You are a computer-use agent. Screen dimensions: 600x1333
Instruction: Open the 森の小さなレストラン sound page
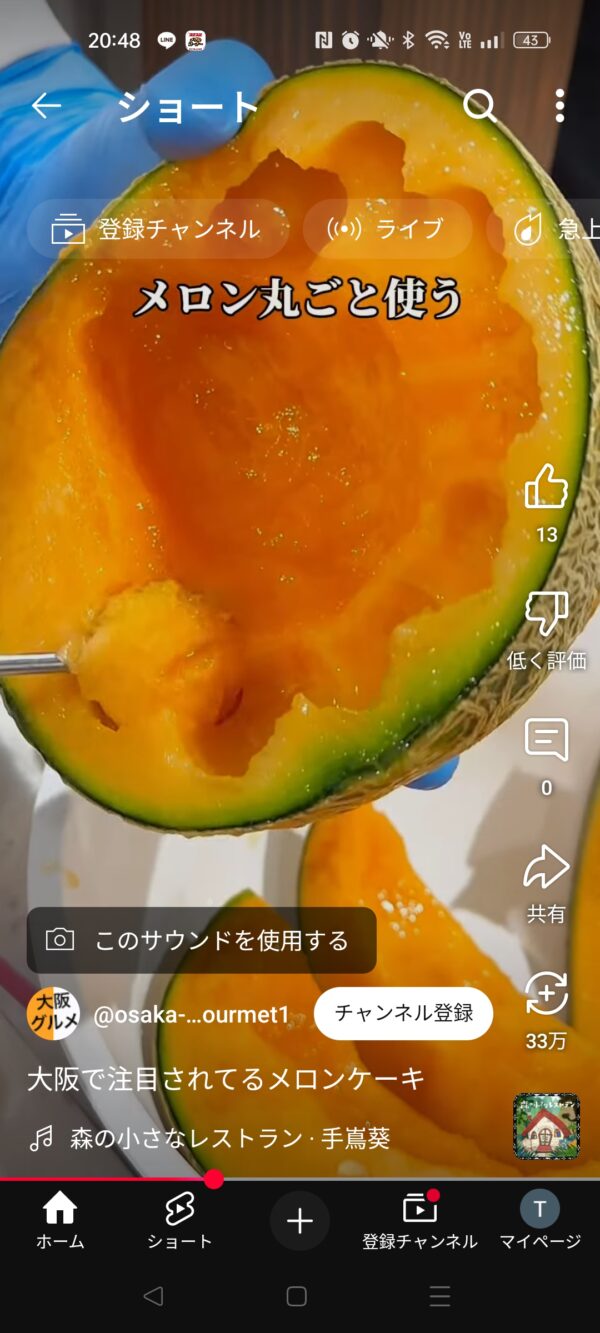coord(229,1138)
